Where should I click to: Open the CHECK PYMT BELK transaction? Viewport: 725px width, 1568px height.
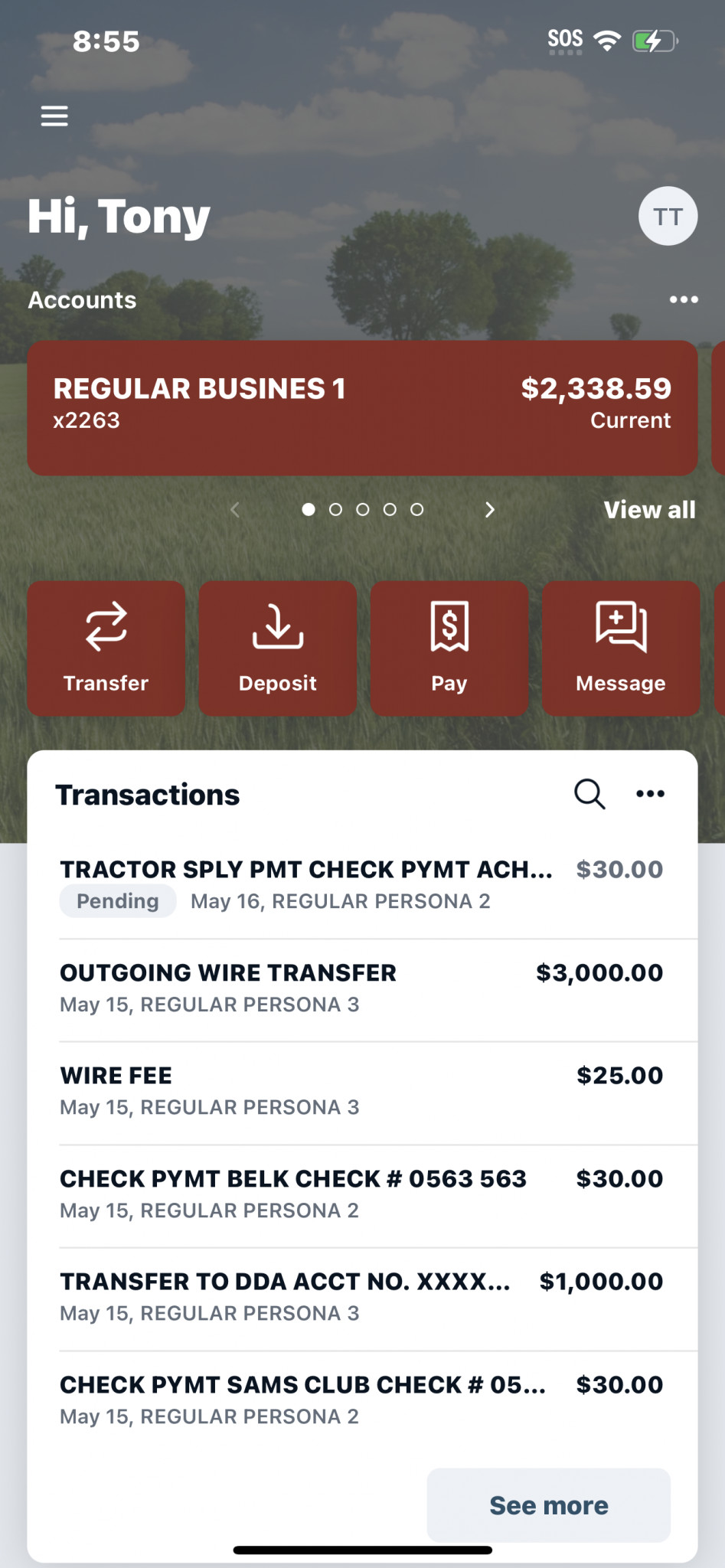pyautogui.click(x=362, y=1195)
